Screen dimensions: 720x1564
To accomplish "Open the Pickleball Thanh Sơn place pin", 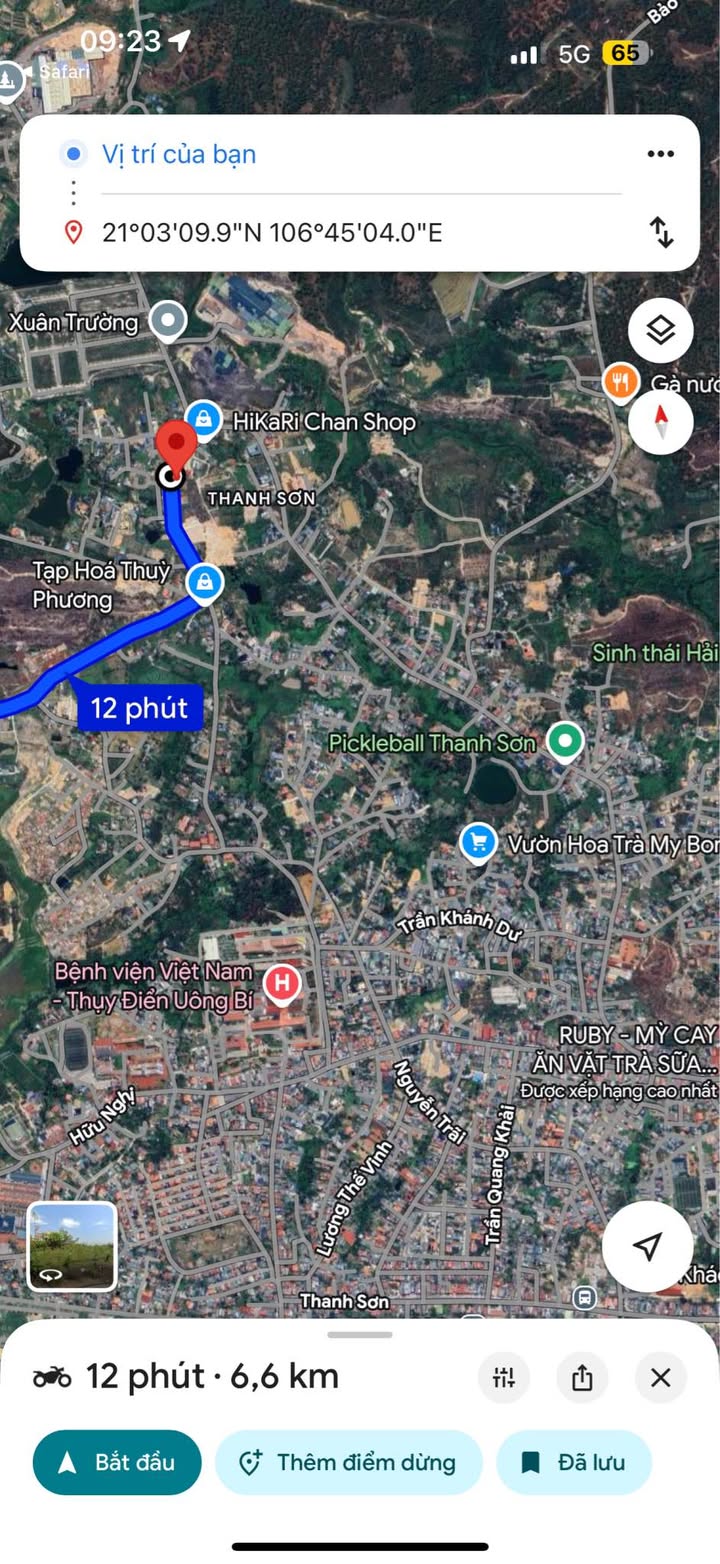I will pos(566,742).
